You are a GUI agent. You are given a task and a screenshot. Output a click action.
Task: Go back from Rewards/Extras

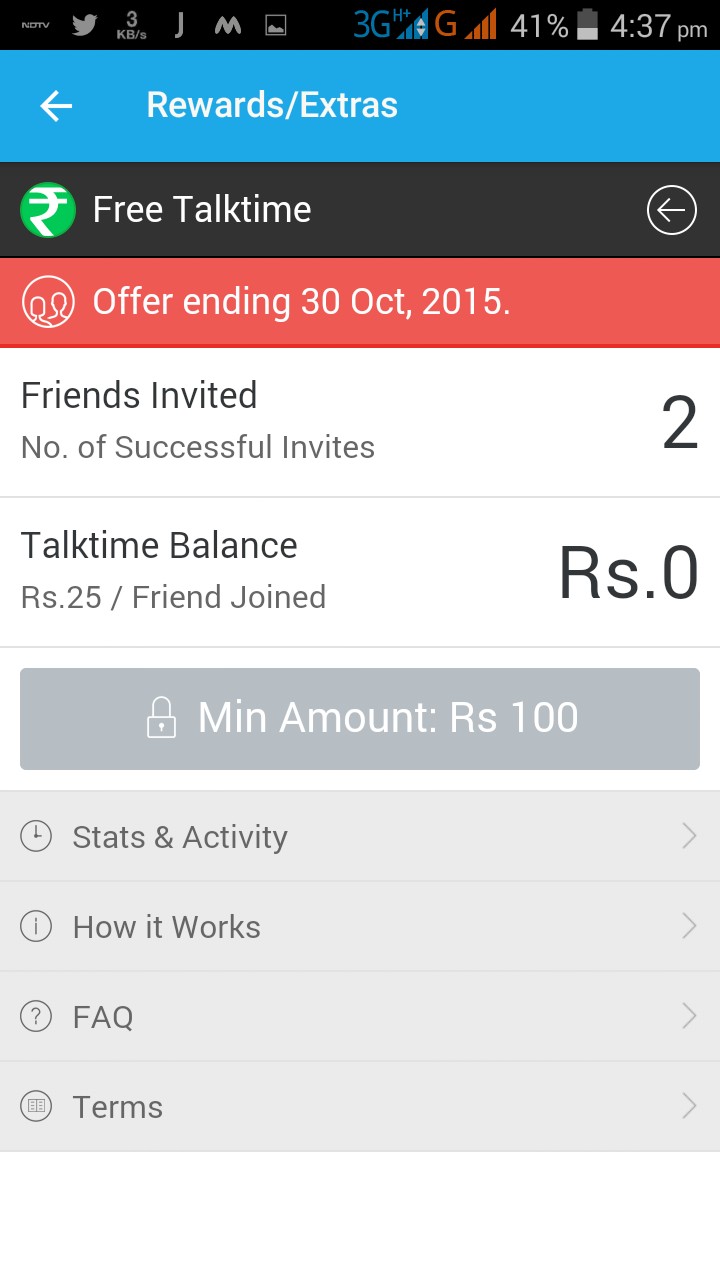[x=56, y=106]
